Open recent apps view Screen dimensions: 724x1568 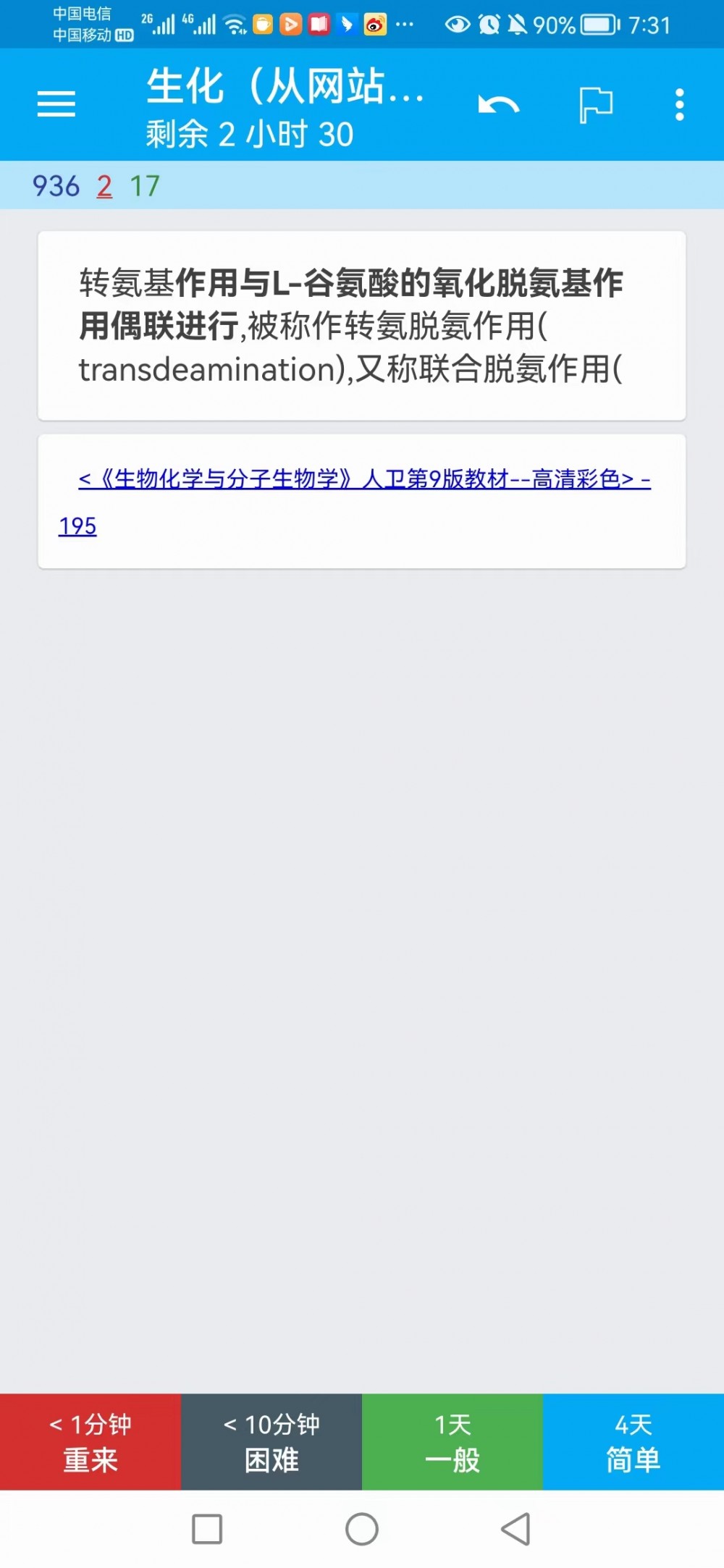click(x=207, y=1529)
